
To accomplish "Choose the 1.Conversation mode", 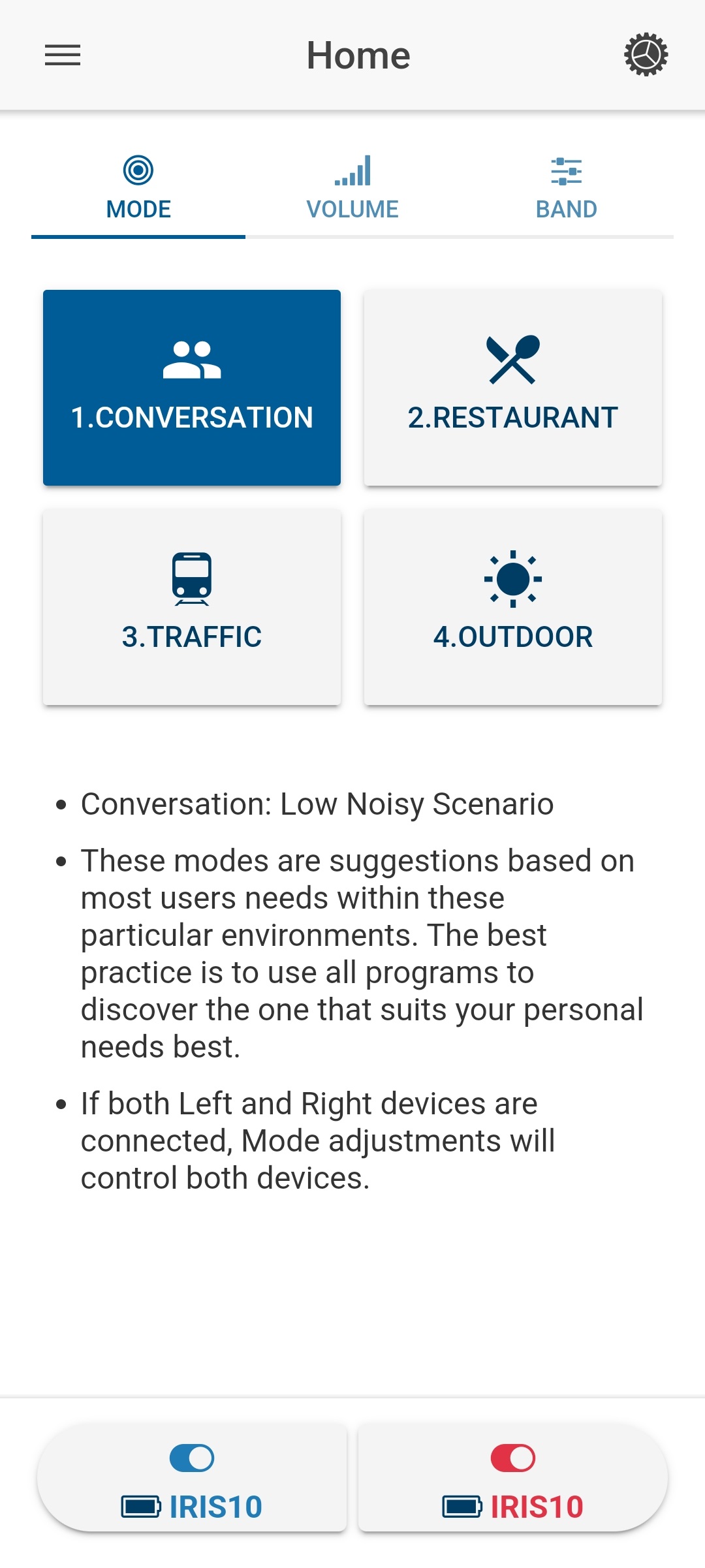I will pos(192,388).
